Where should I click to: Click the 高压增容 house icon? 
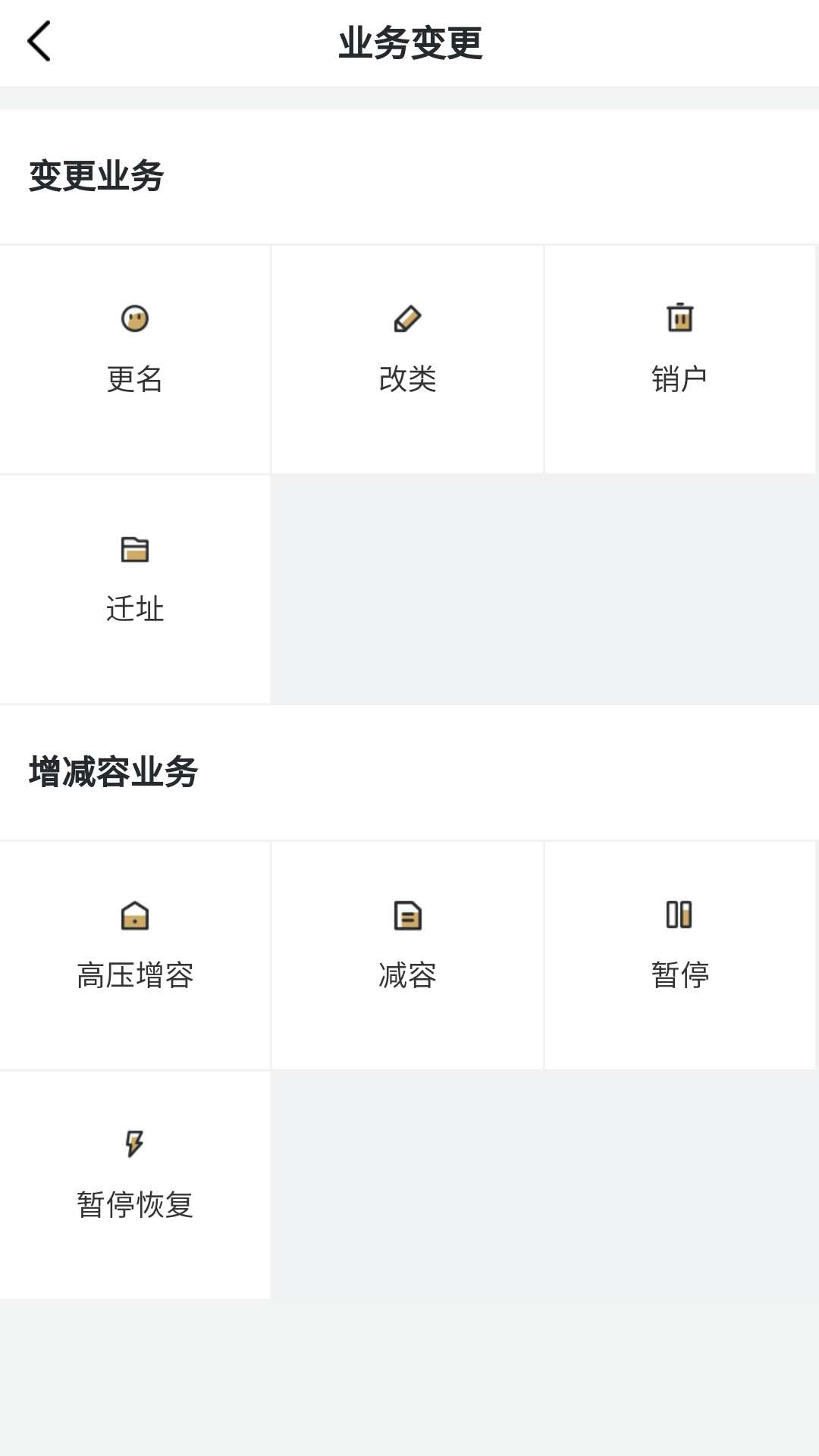[x=135, y=915]
